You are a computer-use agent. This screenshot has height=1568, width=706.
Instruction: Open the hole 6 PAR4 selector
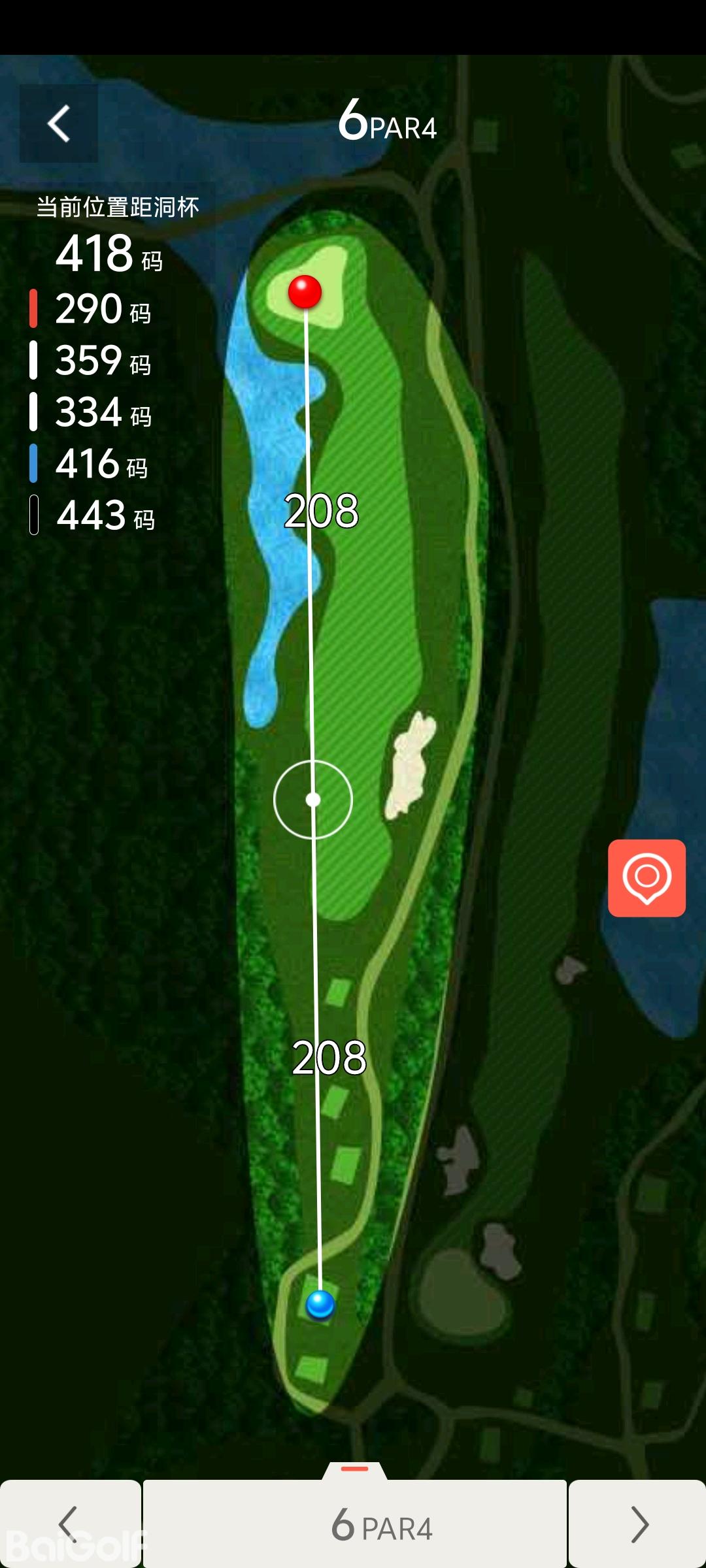355,1525
